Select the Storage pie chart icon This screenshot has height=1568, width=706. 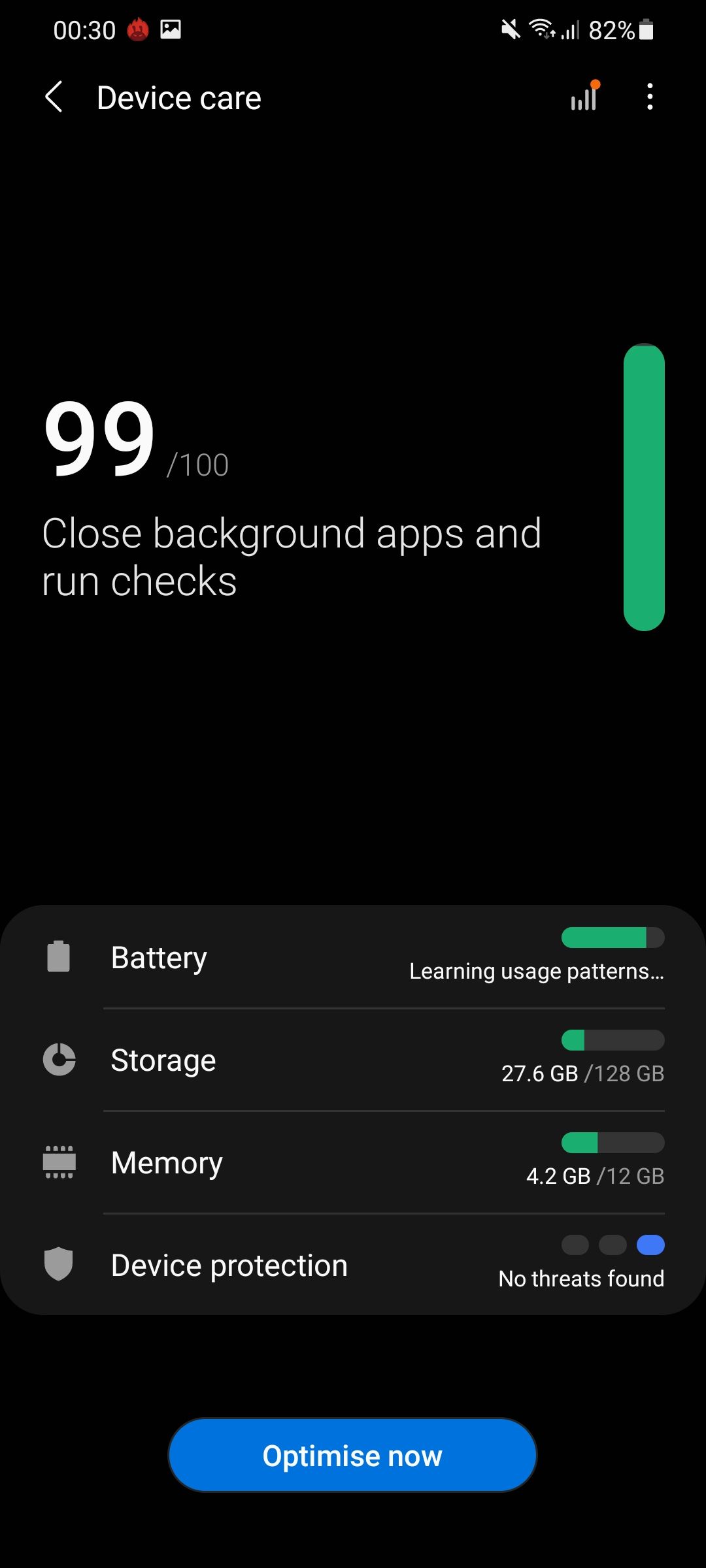pos(58,1060)
